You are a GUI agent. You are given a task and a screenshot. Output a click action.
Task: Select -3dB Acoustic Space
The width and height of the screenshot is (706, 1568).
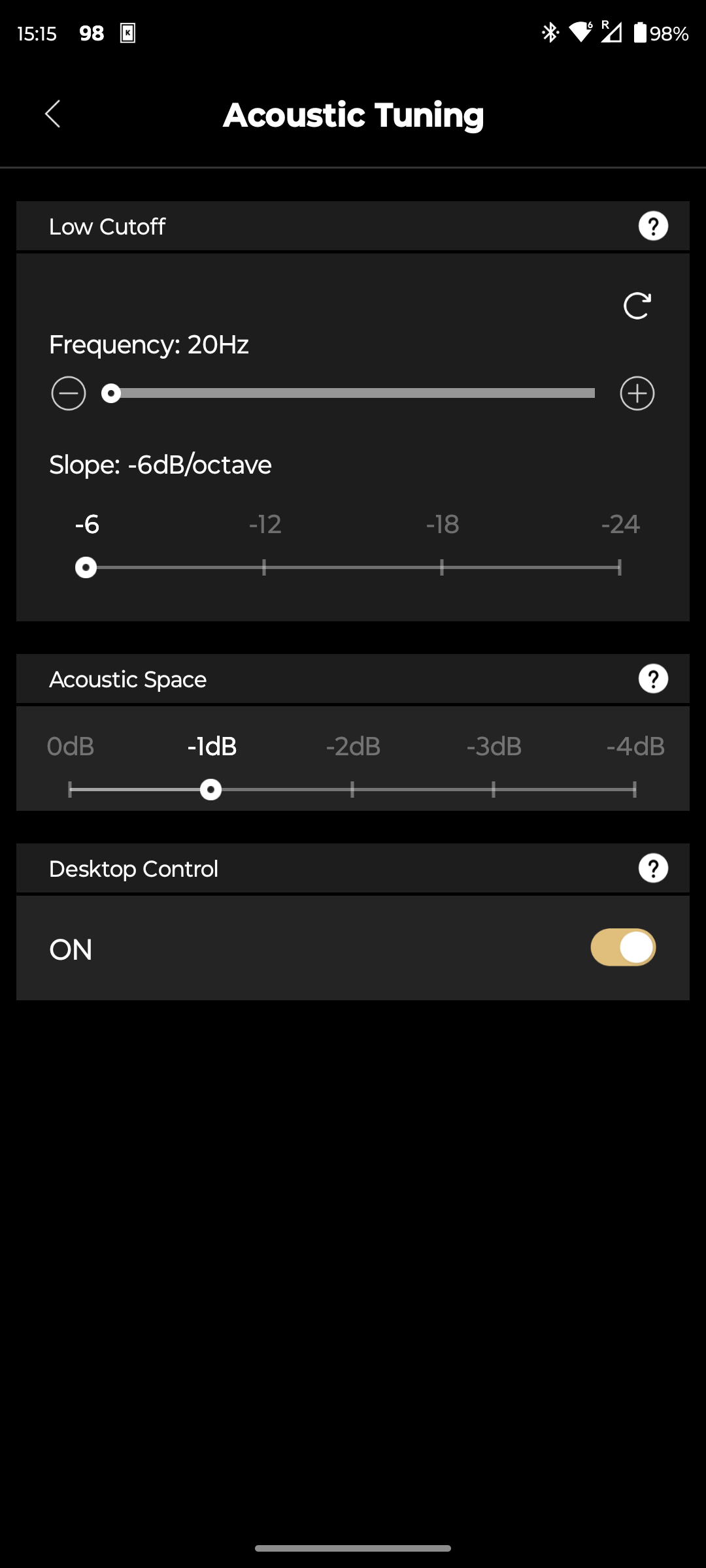coord(494,790)
